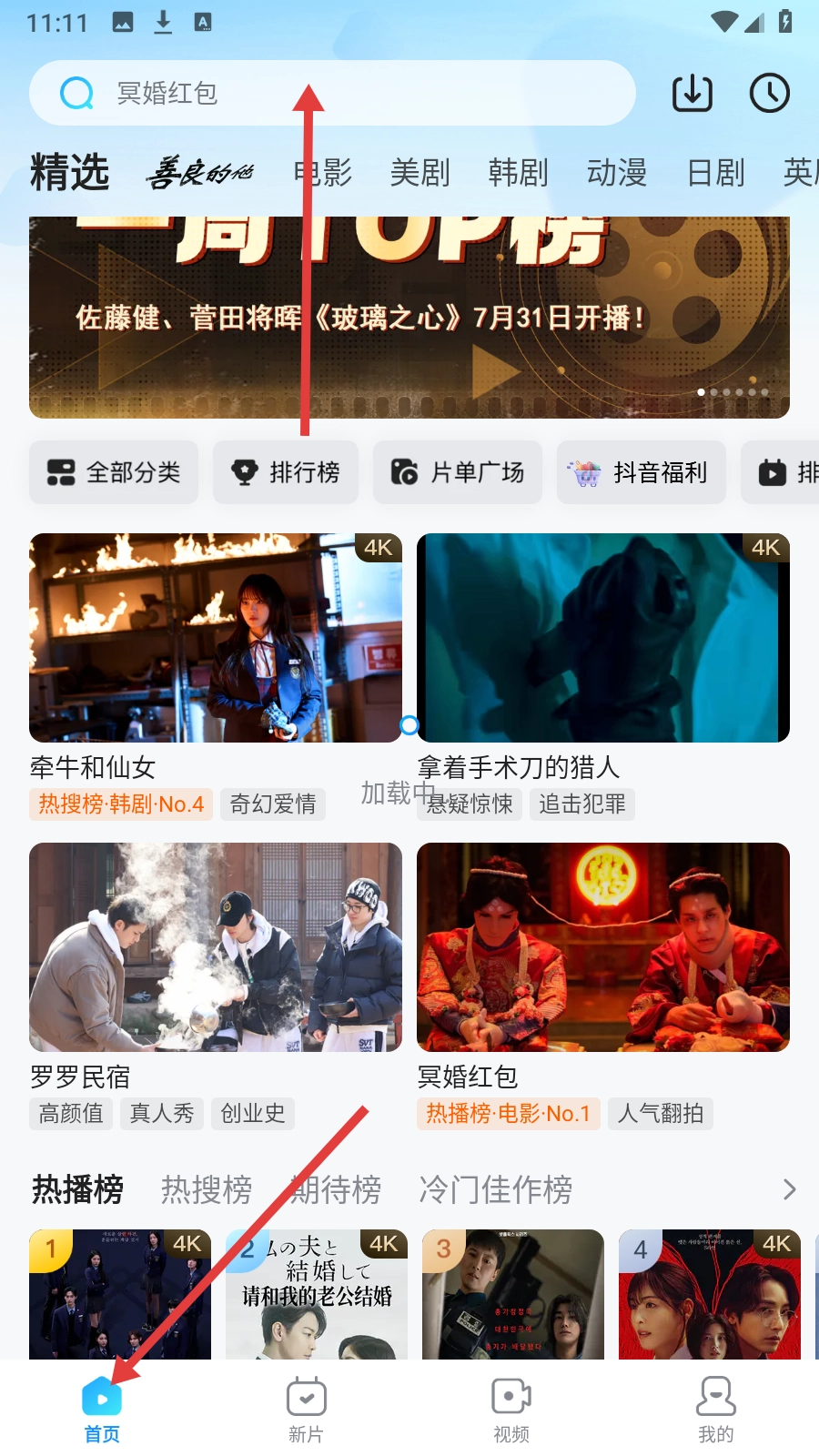The height and width of the screenshot is (1456, 819).
Task: Switch to the 动漫 tab
Action: [x=617, y=172]
